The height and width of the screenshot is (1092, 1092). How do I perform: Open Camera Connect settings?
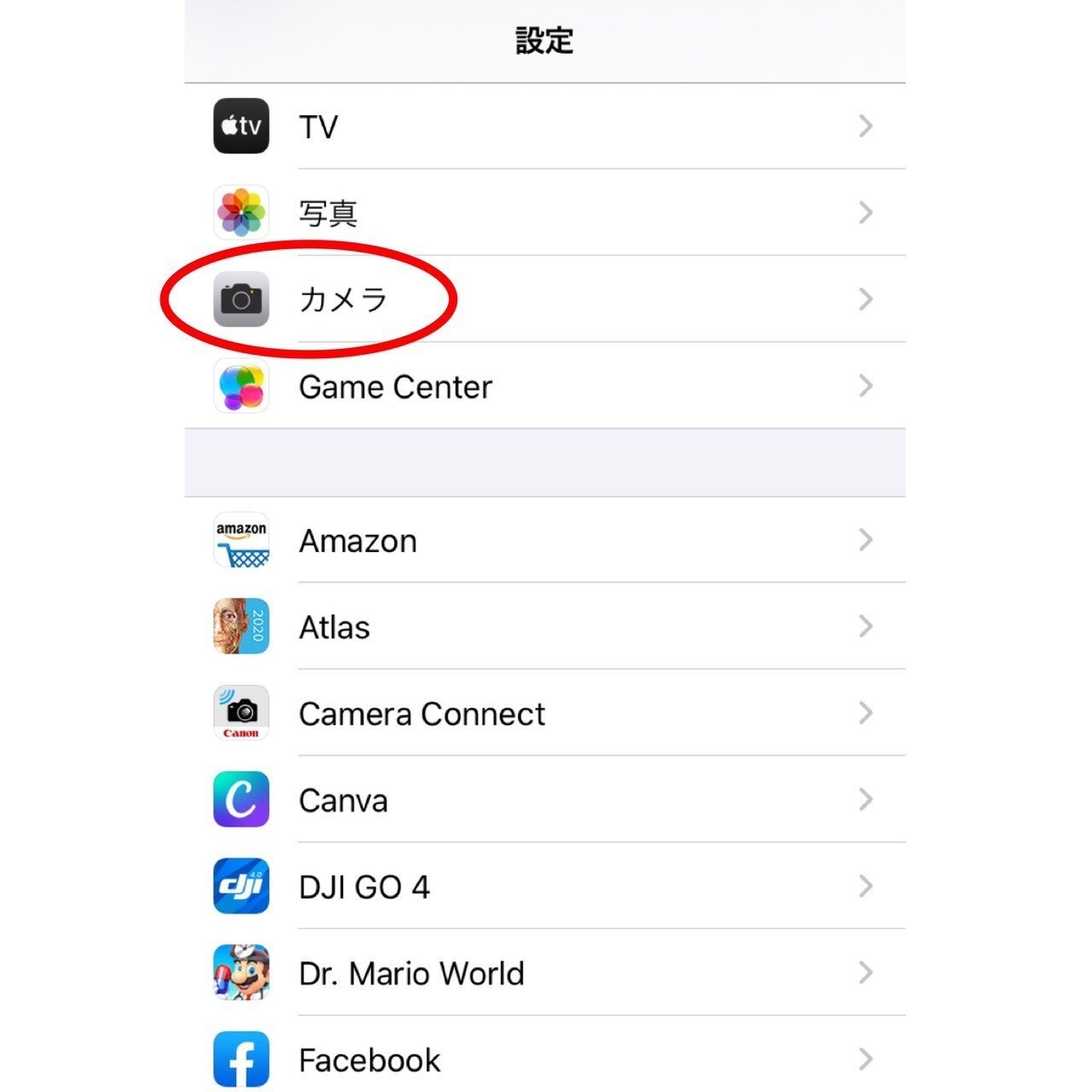click(x=544, y=713)
